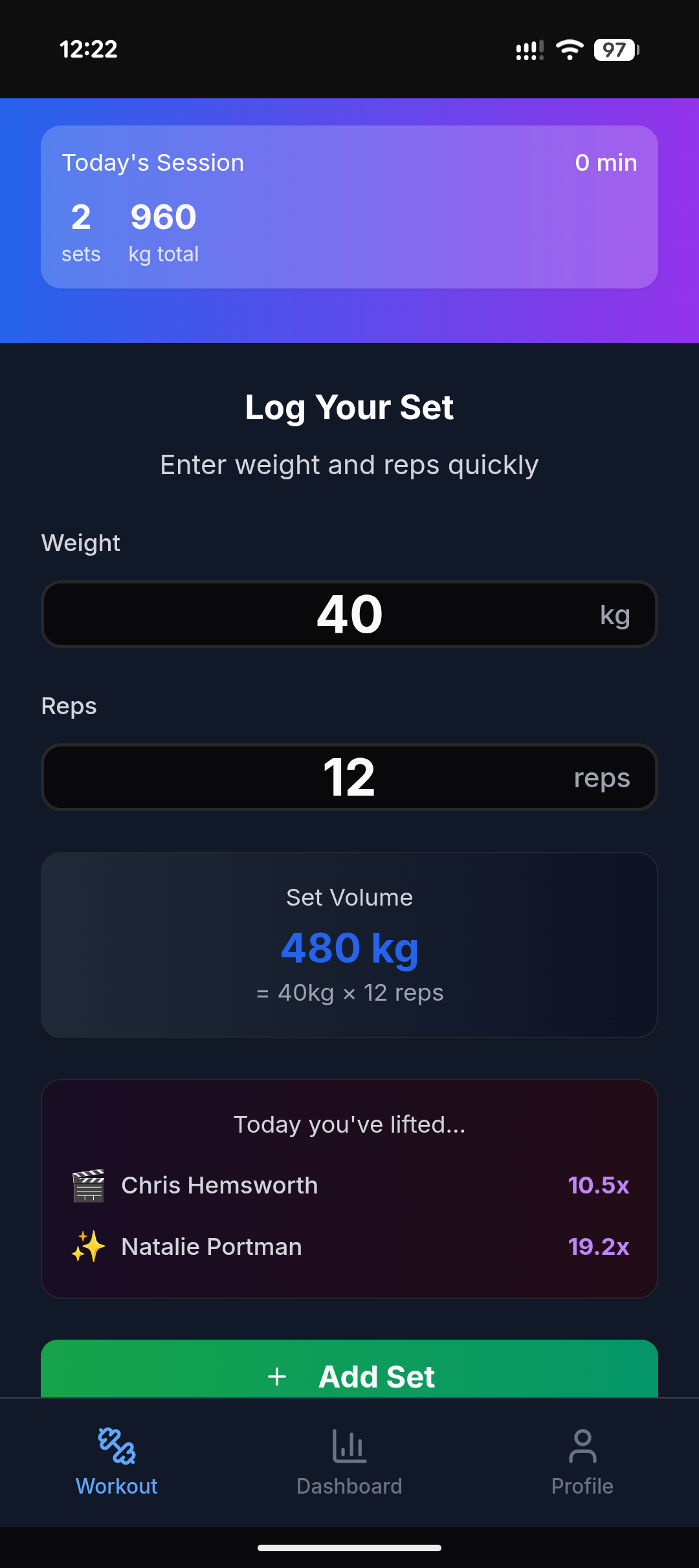
Task: Click the plus icon on Add Set
Action: tap(277, 1377)
